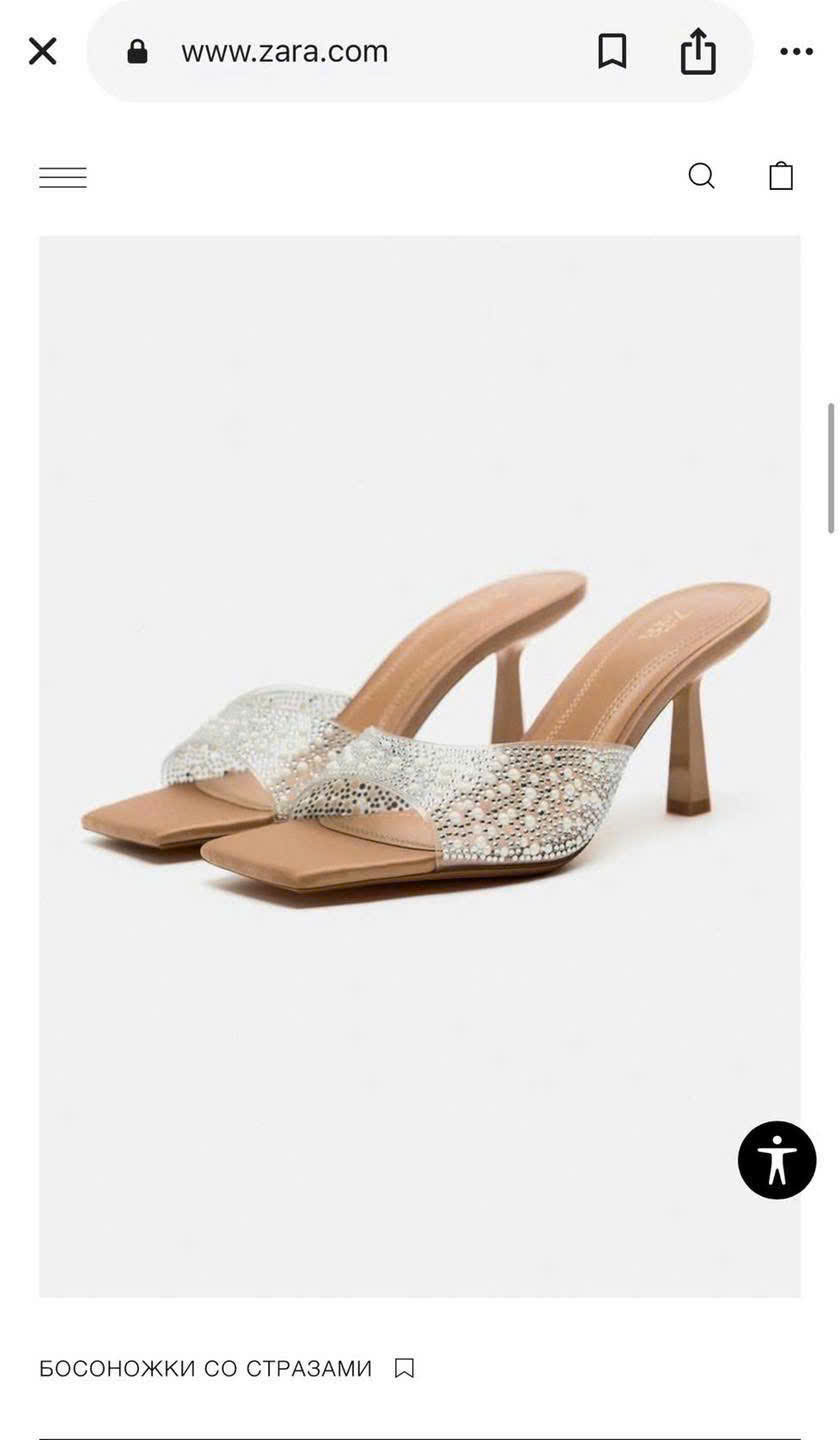Search the Zara store
The width and height of the screenshot is (840, 1440).
click(702, 176)
